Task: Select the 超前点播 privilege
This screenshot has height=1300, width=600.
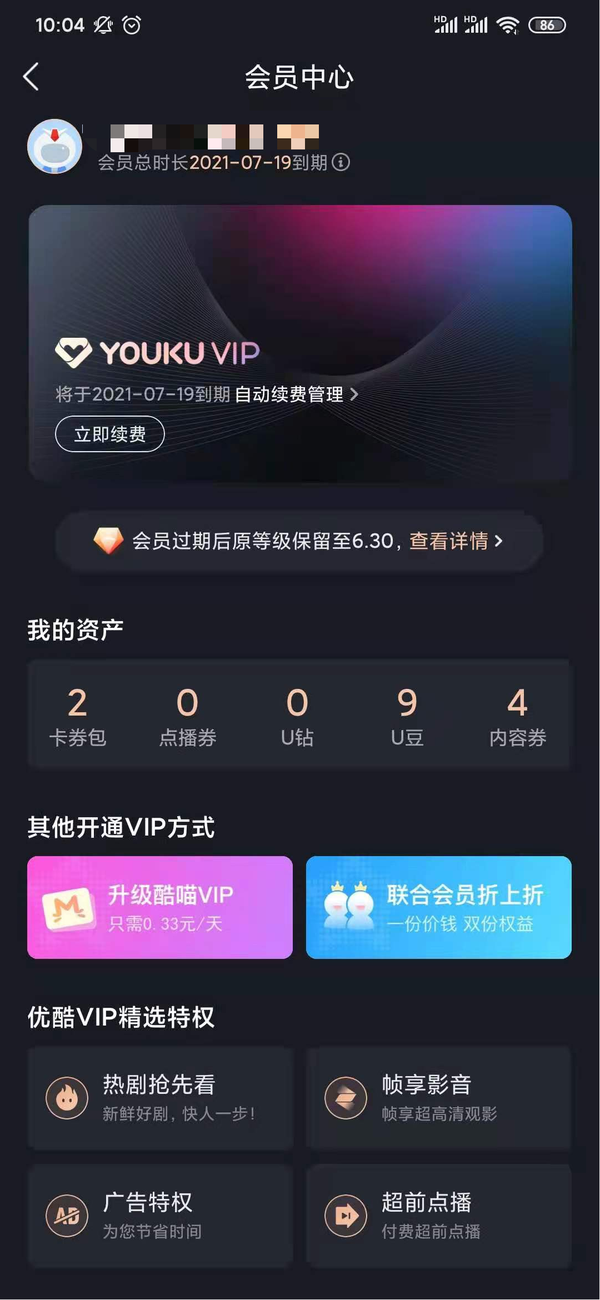Action: point(439,1215)
